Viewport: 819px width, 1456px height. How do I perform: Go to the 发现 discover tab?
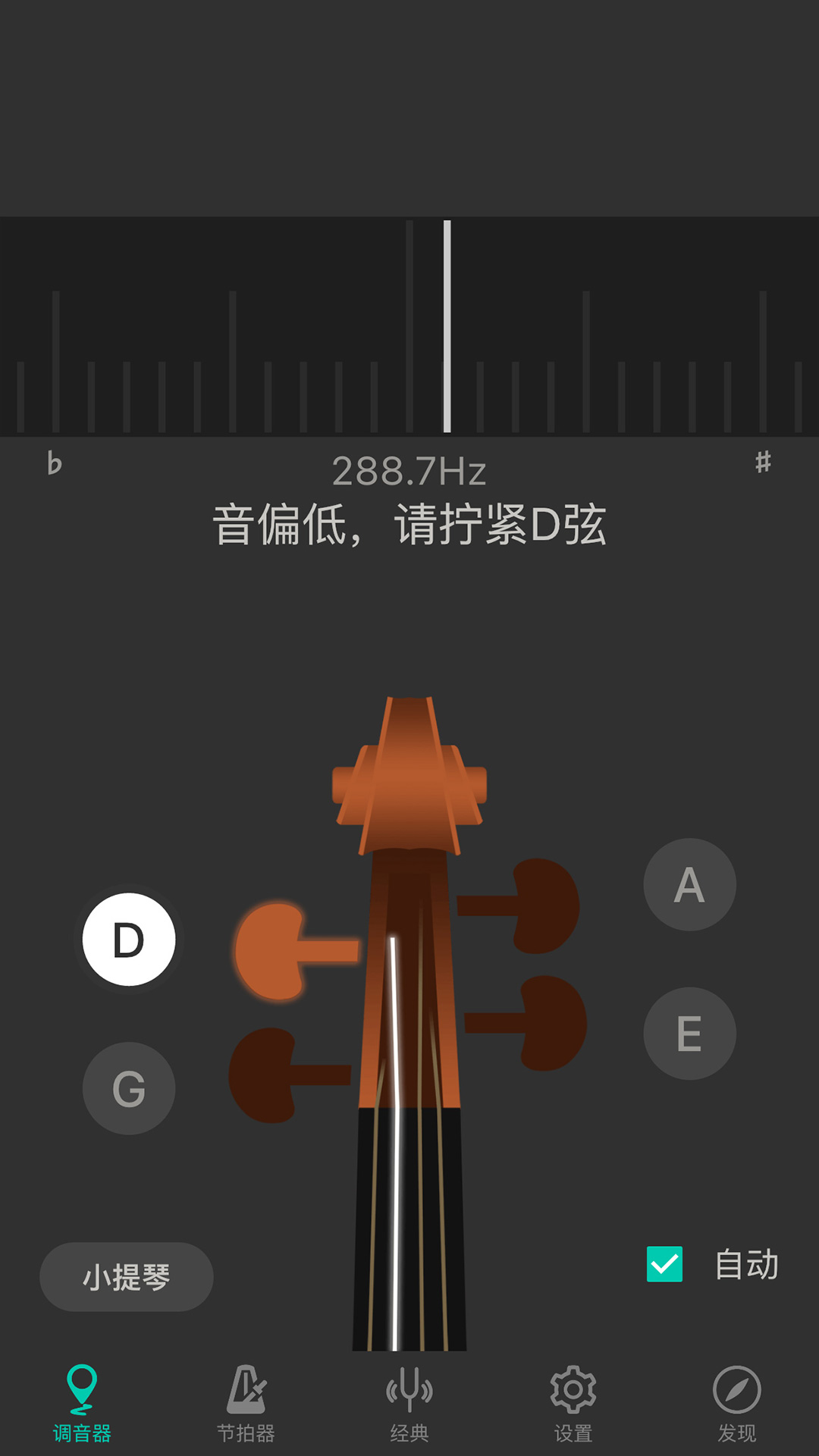[736, 1403]
